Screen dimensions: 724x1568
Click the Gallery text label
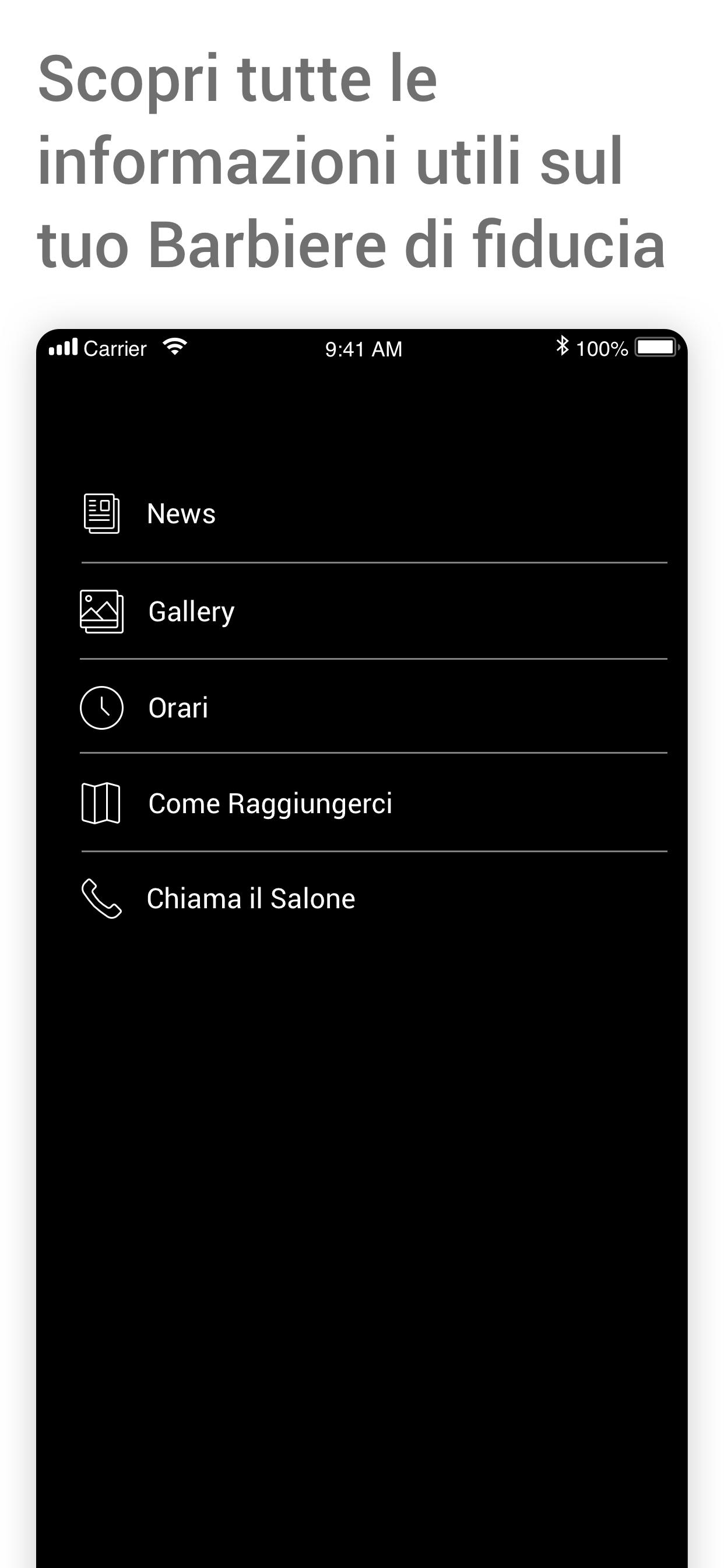click(191, 611)
